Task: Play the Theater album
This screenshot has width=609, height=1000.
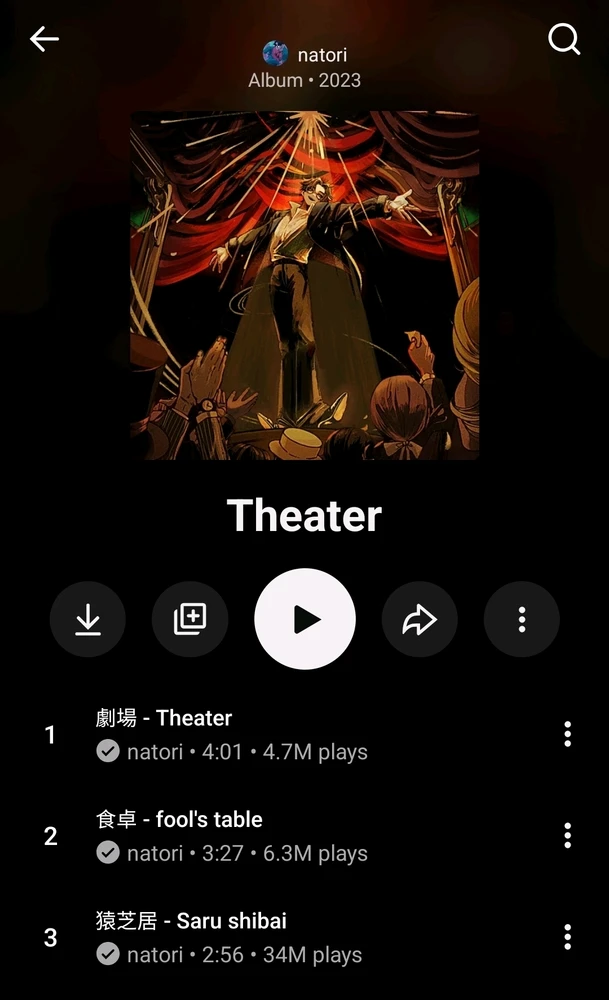Action: pyautogui.click(x=305, y=620)
